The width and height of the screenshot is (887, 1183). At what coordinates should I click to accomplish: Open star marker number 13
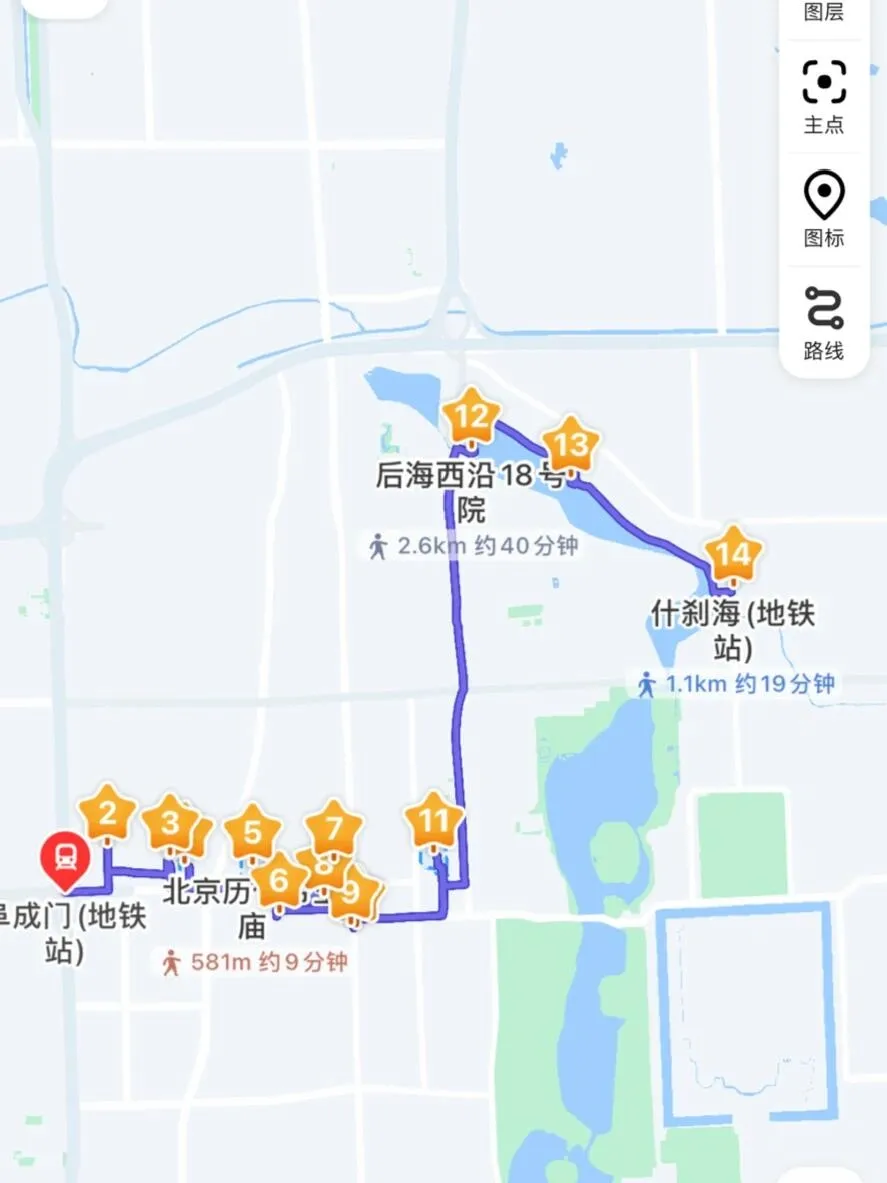point(570,445)
